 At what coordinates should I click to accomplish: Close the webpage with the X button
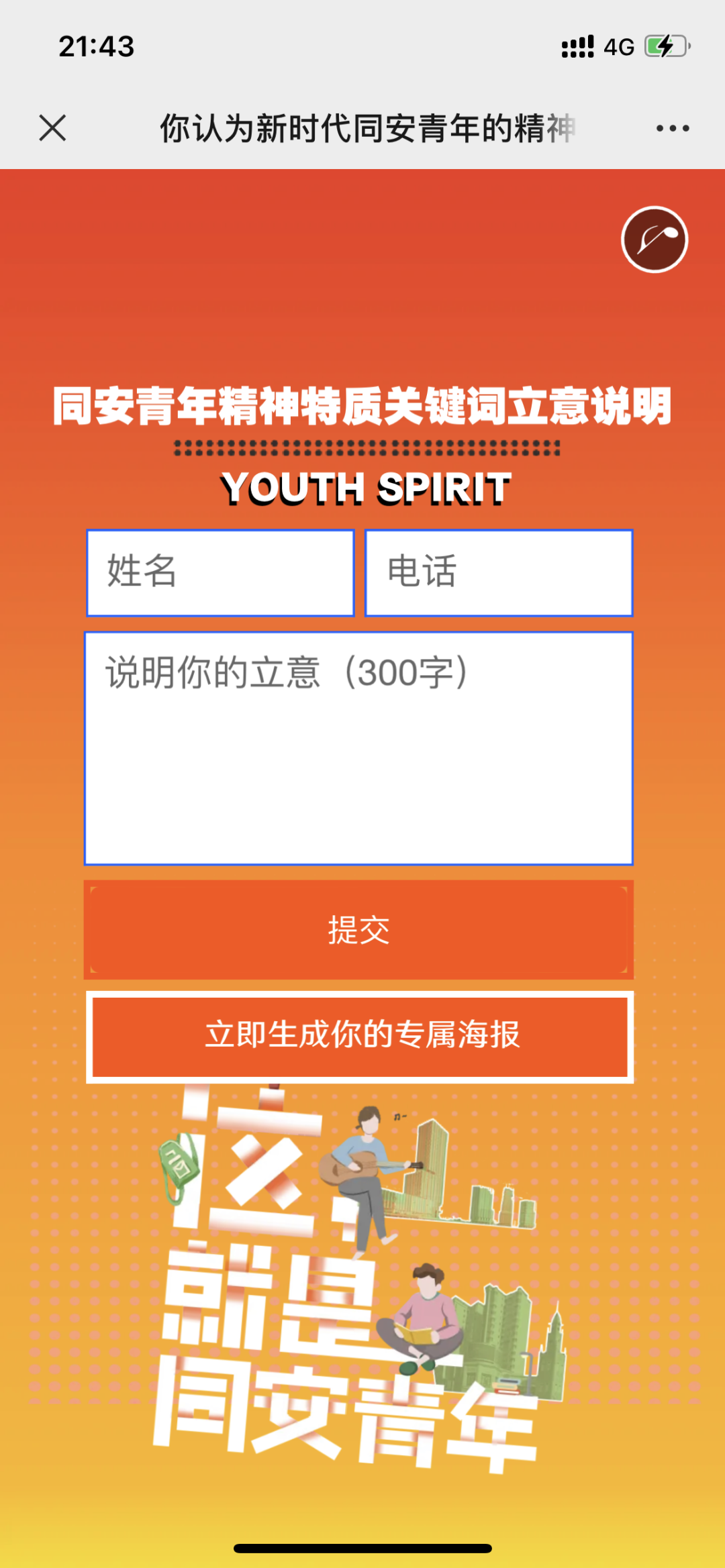click(x=52, y=127)
